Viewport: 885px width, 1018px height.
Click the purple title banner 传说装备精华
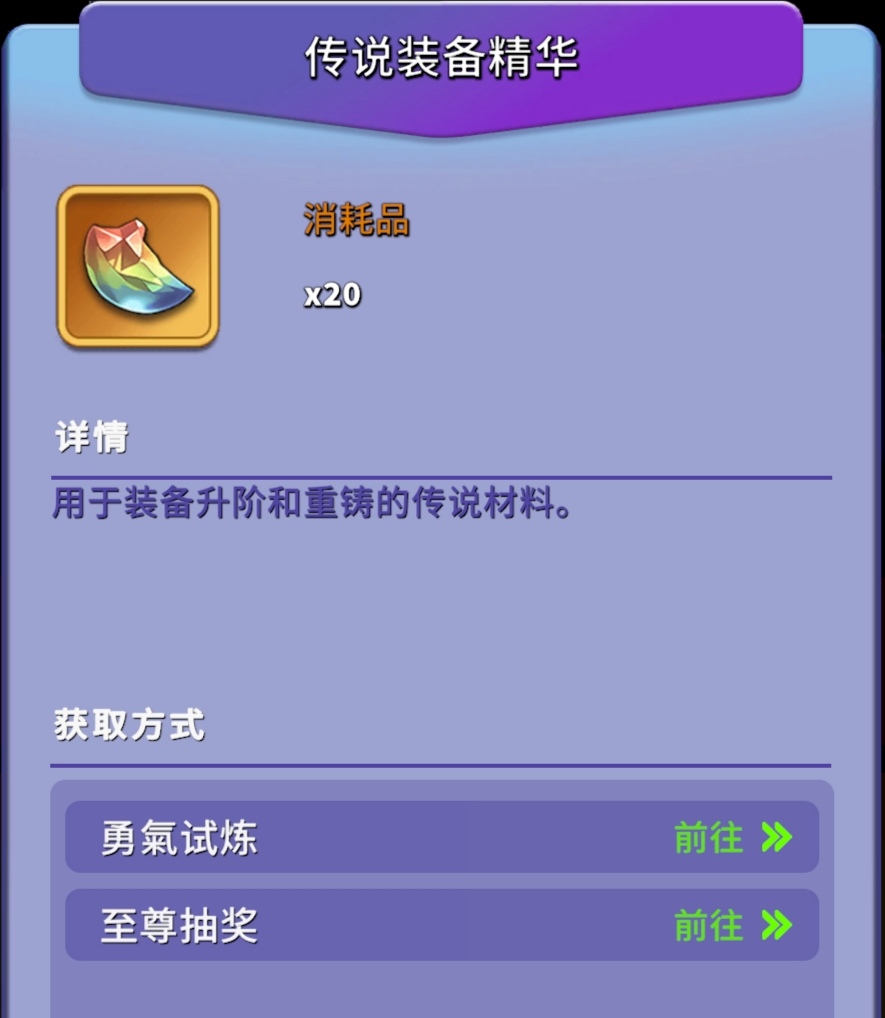(443, 58)
